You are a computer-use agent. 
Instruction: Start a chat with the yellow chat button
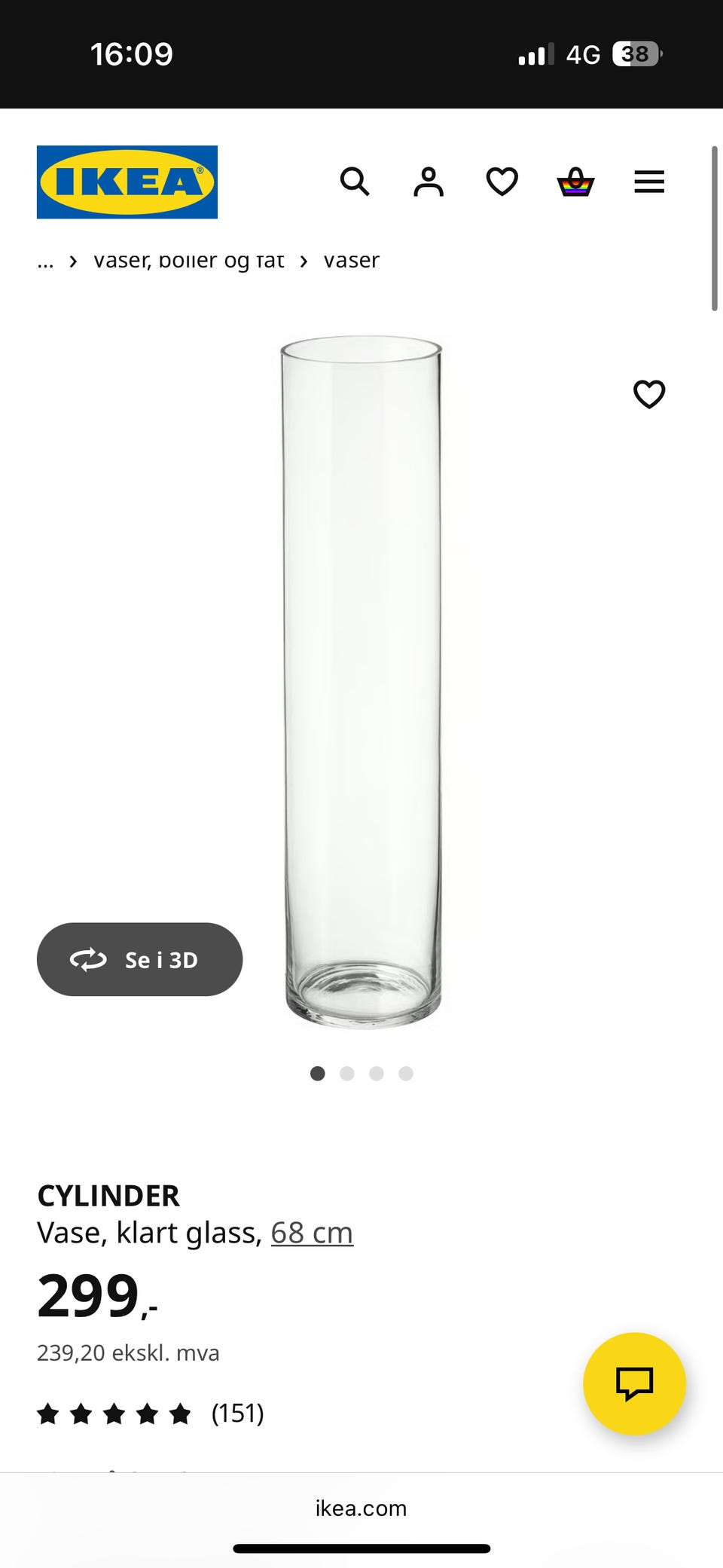point(634,1383)
